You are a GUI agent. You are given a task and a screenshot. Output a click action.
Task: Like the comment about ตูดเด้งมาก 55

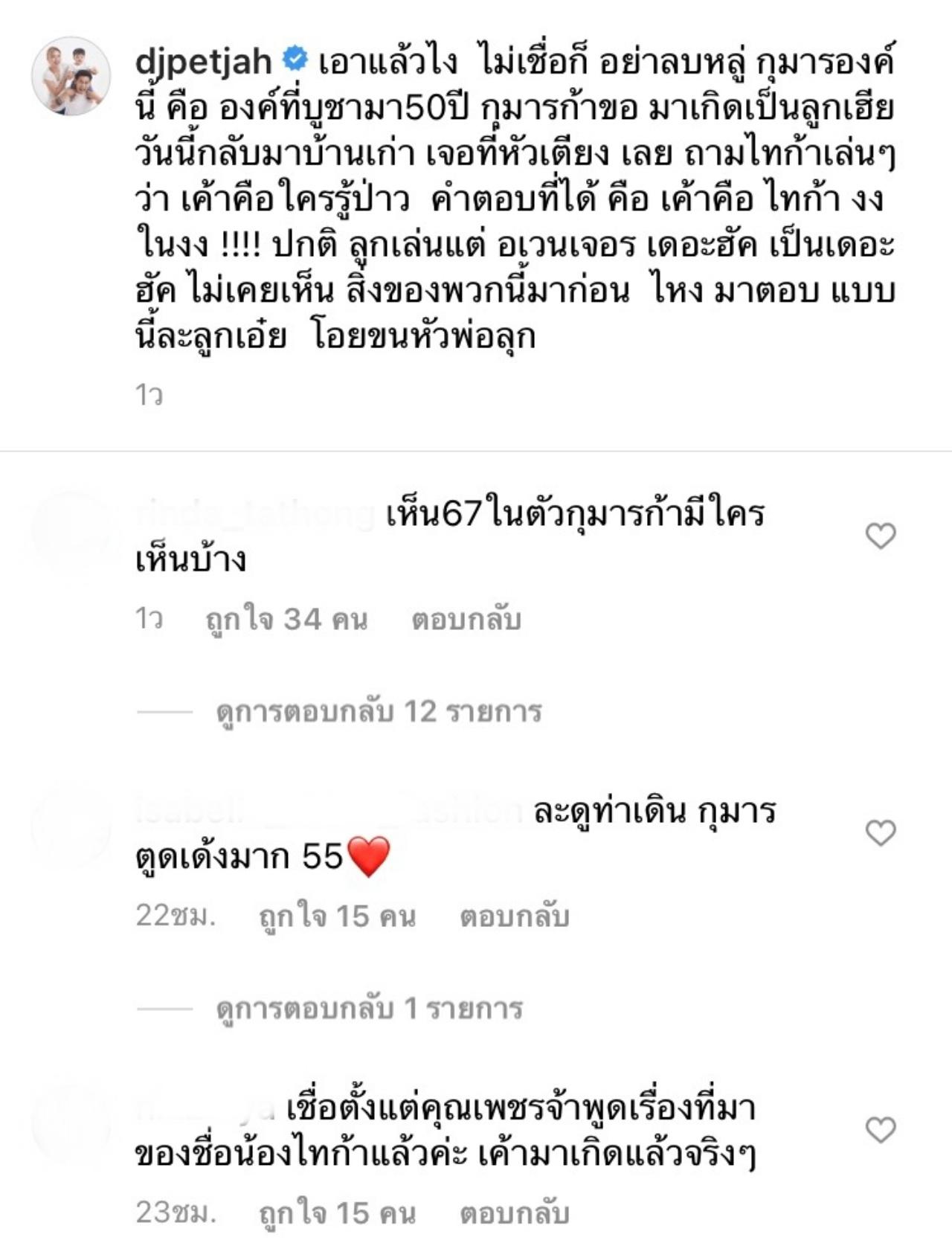pyautogui.click(x=881, y=833)
